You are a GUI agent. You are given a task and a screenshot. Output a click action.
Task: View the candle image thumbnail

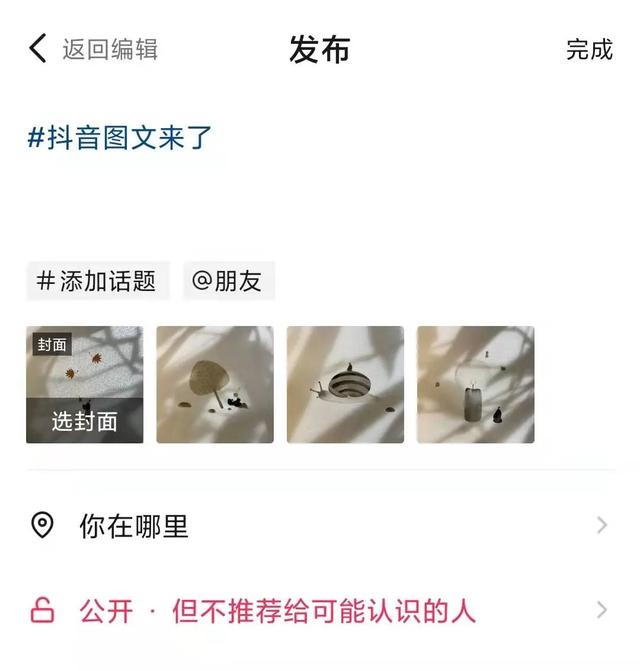click(x=475, y=385)
